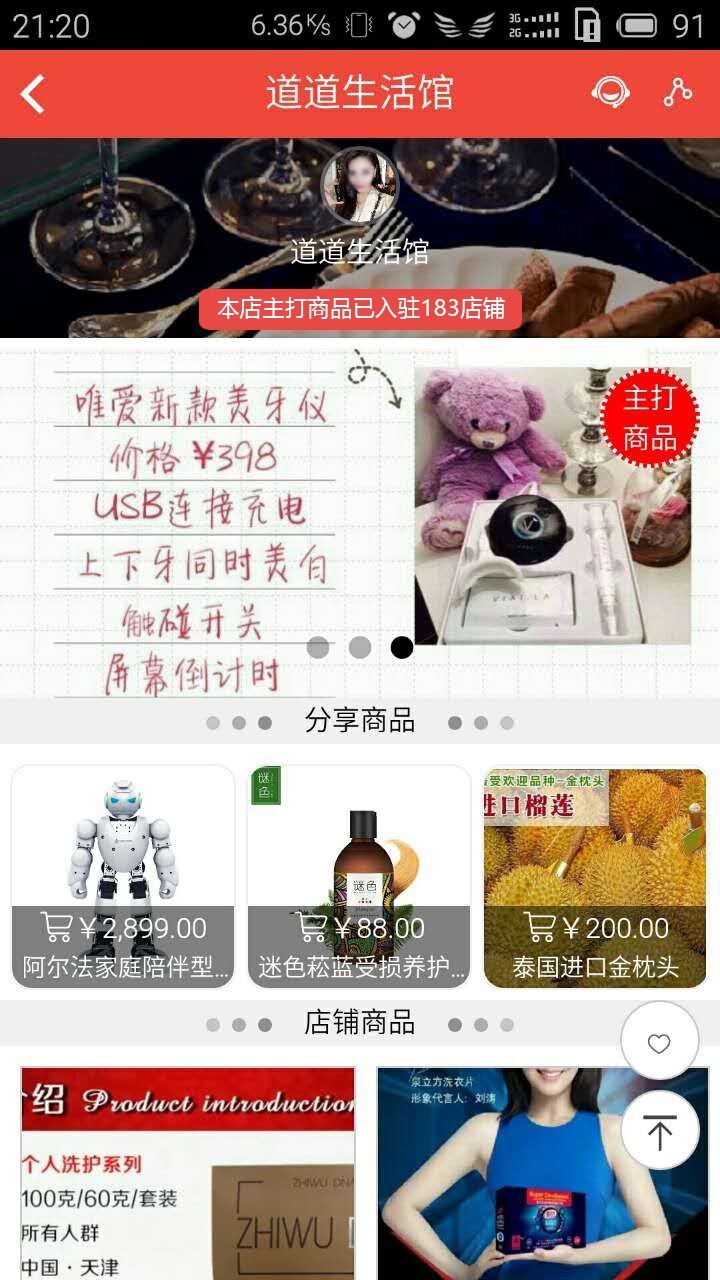
Task: Tap the 本店主打商品已入驻183店铺 badge
Action: (360, 308)
